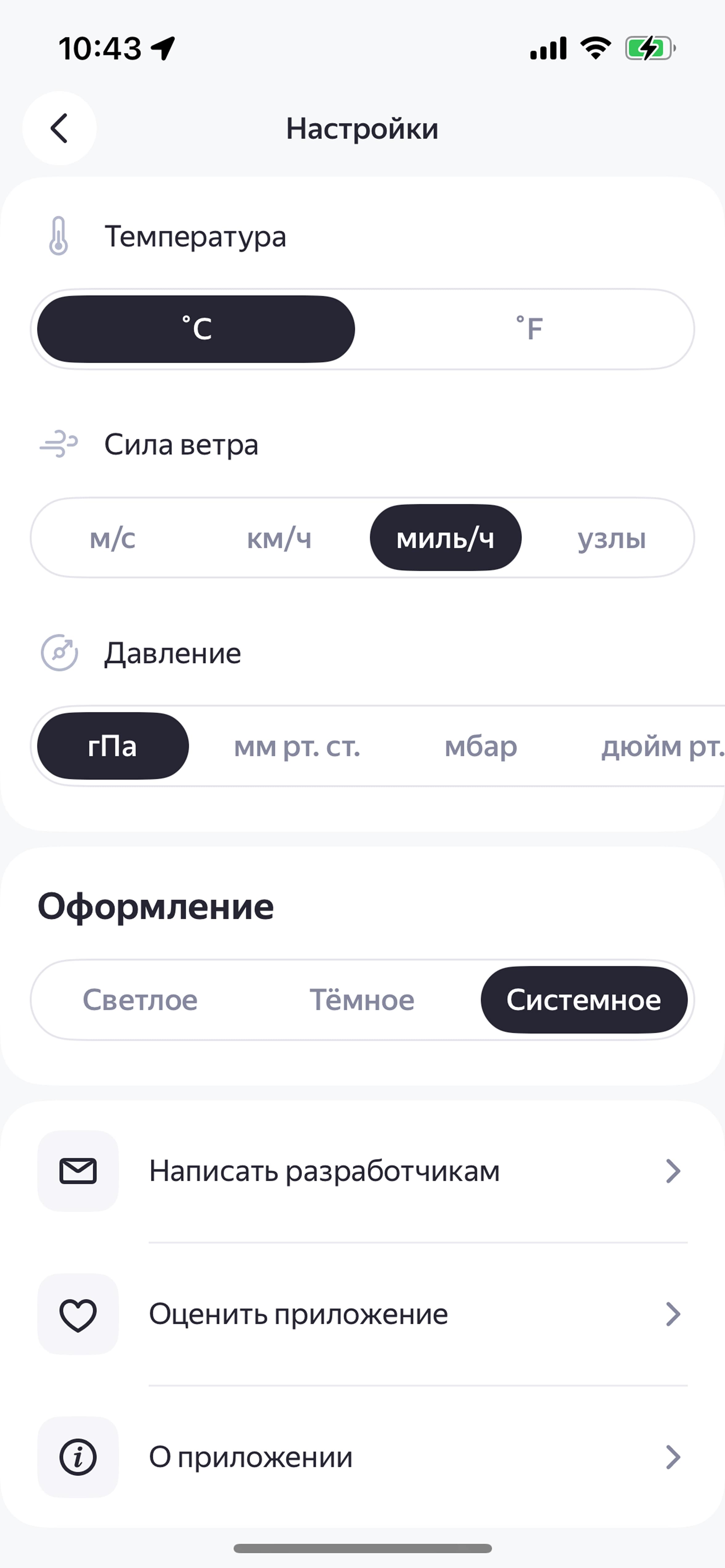Switch theme to Светлое
Viewport: 725px width, 1568px height.
tap(140, 1000)
